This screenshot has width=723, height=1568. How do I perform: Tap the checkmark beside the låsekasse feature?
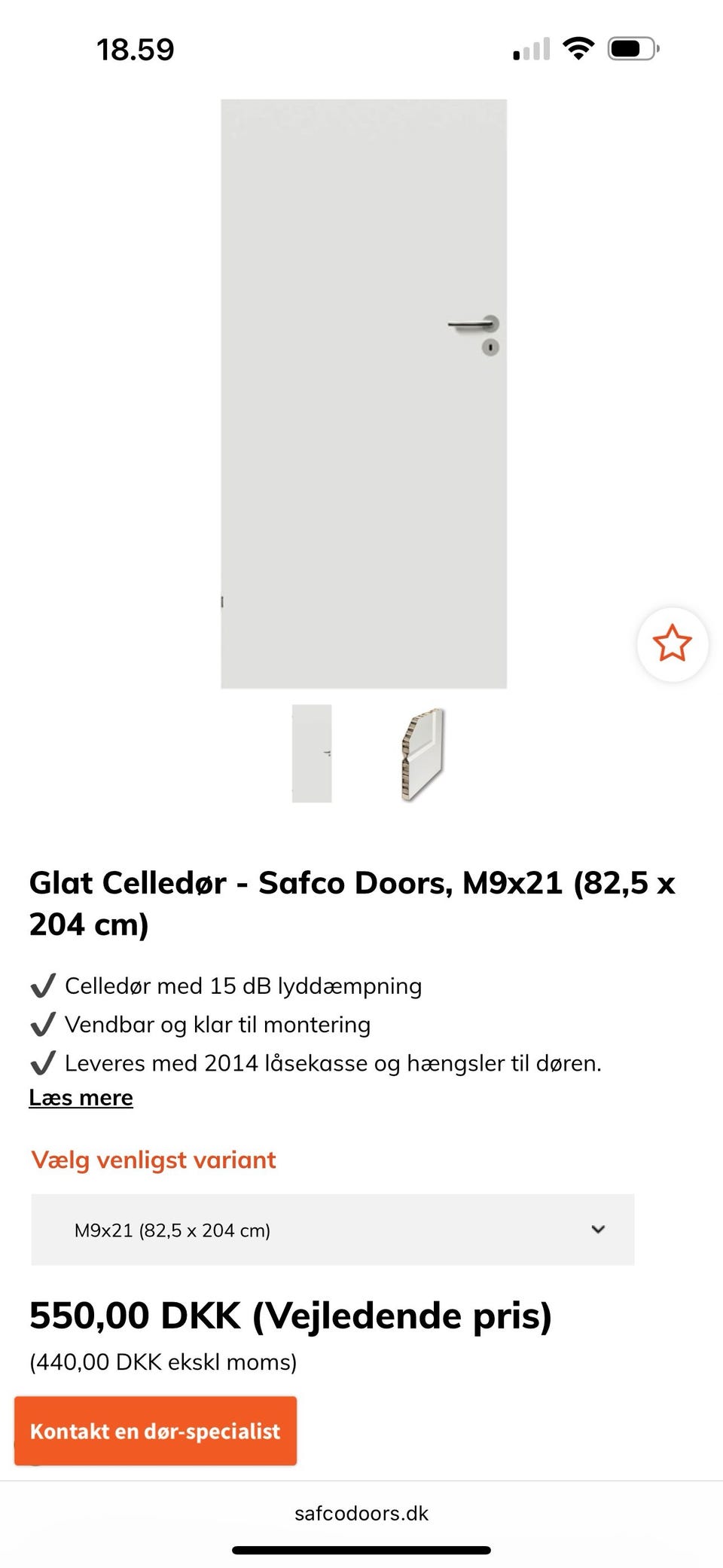tap(44, 1063)
